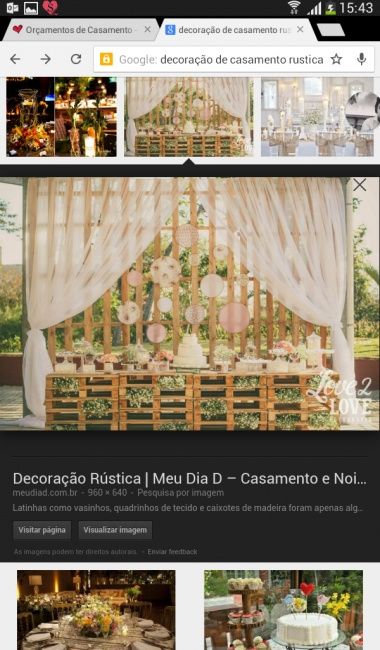
Task: Tap Visualizar imagem button
Action: pyautogui.click(x=115, y=530)
